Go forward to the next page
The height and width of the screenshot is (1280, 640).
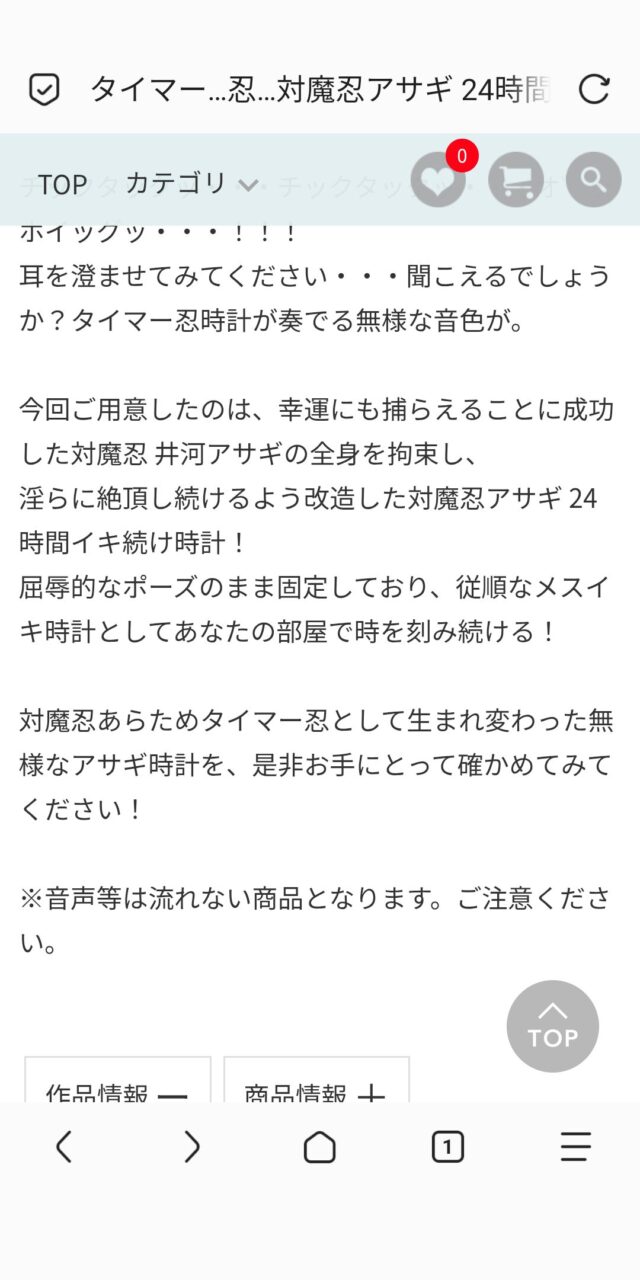click(x=191, y=1147)
